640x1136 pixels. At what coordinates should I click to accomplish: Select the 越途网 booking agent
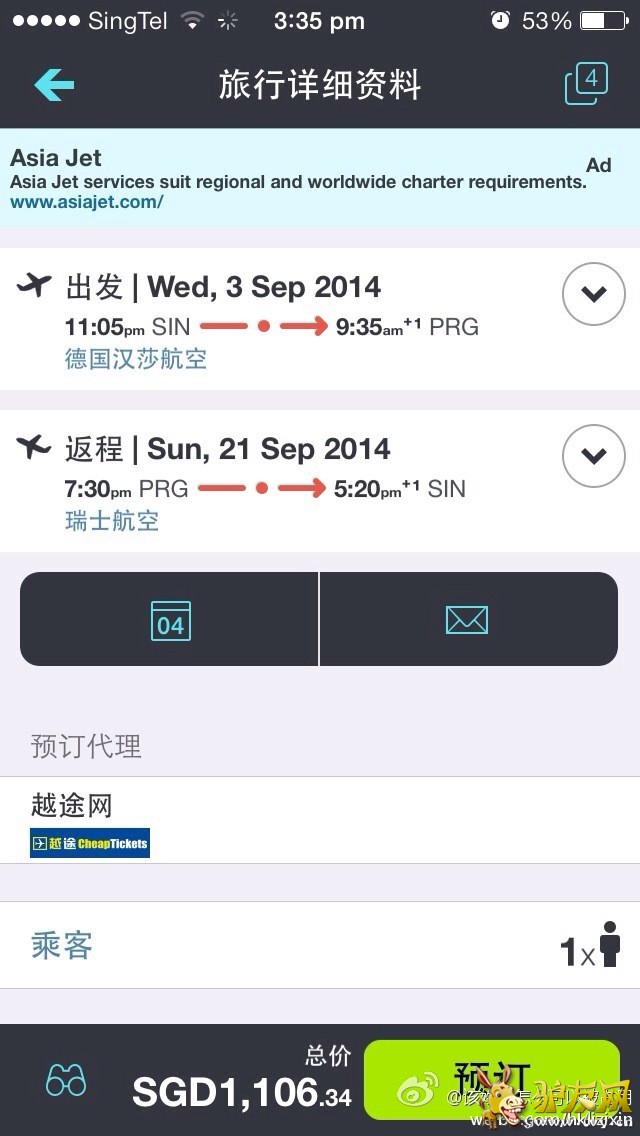coord(320,822)
